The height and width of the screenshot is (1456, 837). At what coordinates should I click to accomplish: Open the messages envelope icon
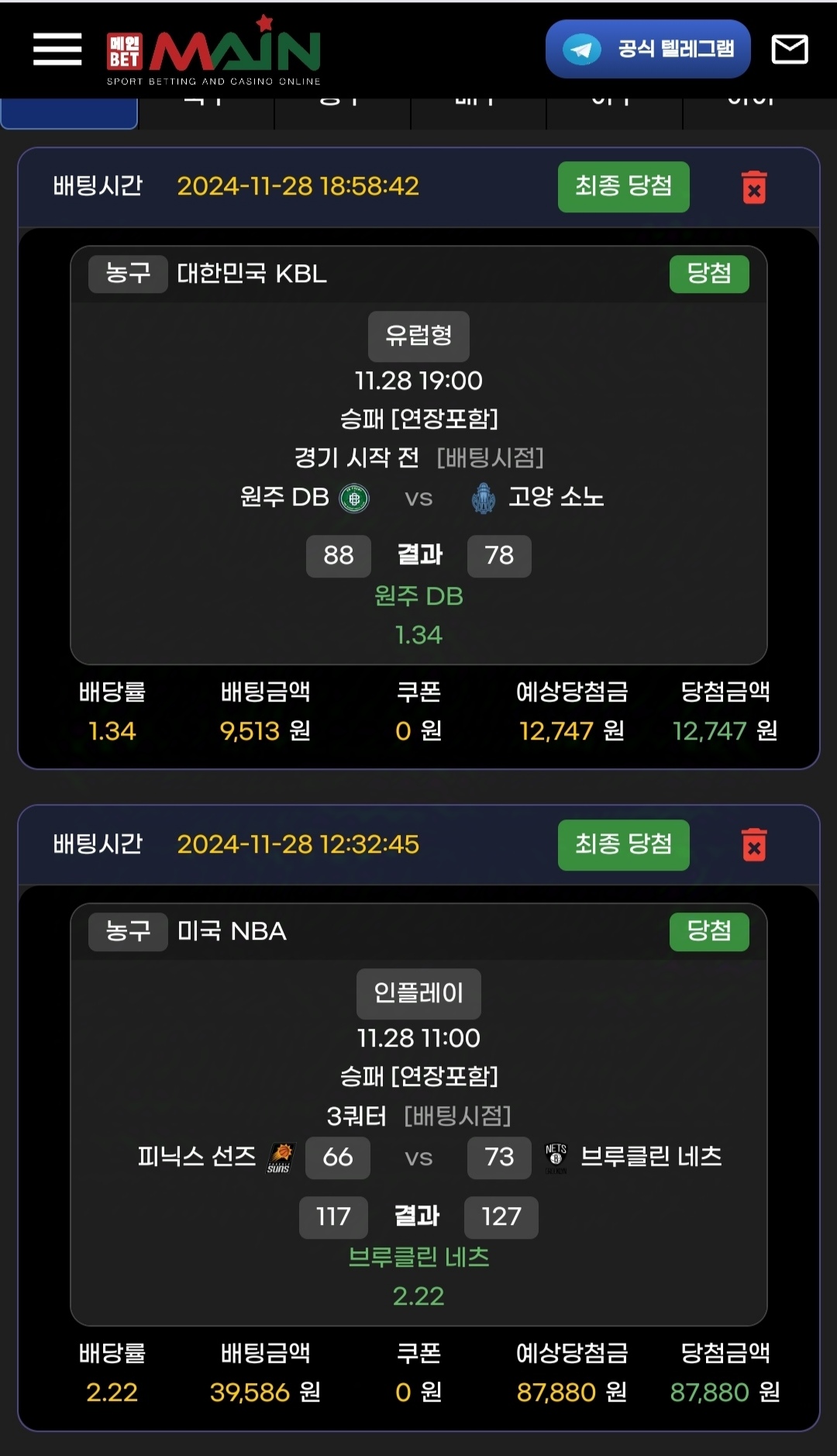tap(789, 50)
